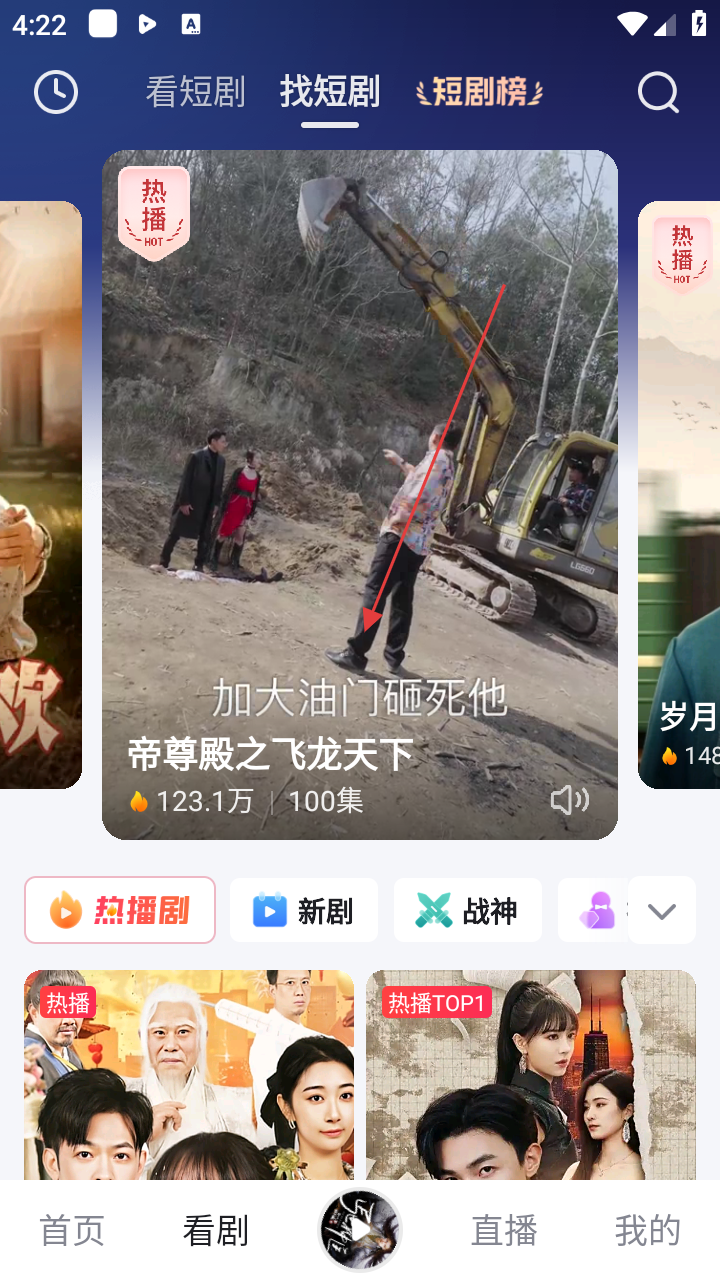Select the 找短剧 tab

tap(330, 92)
